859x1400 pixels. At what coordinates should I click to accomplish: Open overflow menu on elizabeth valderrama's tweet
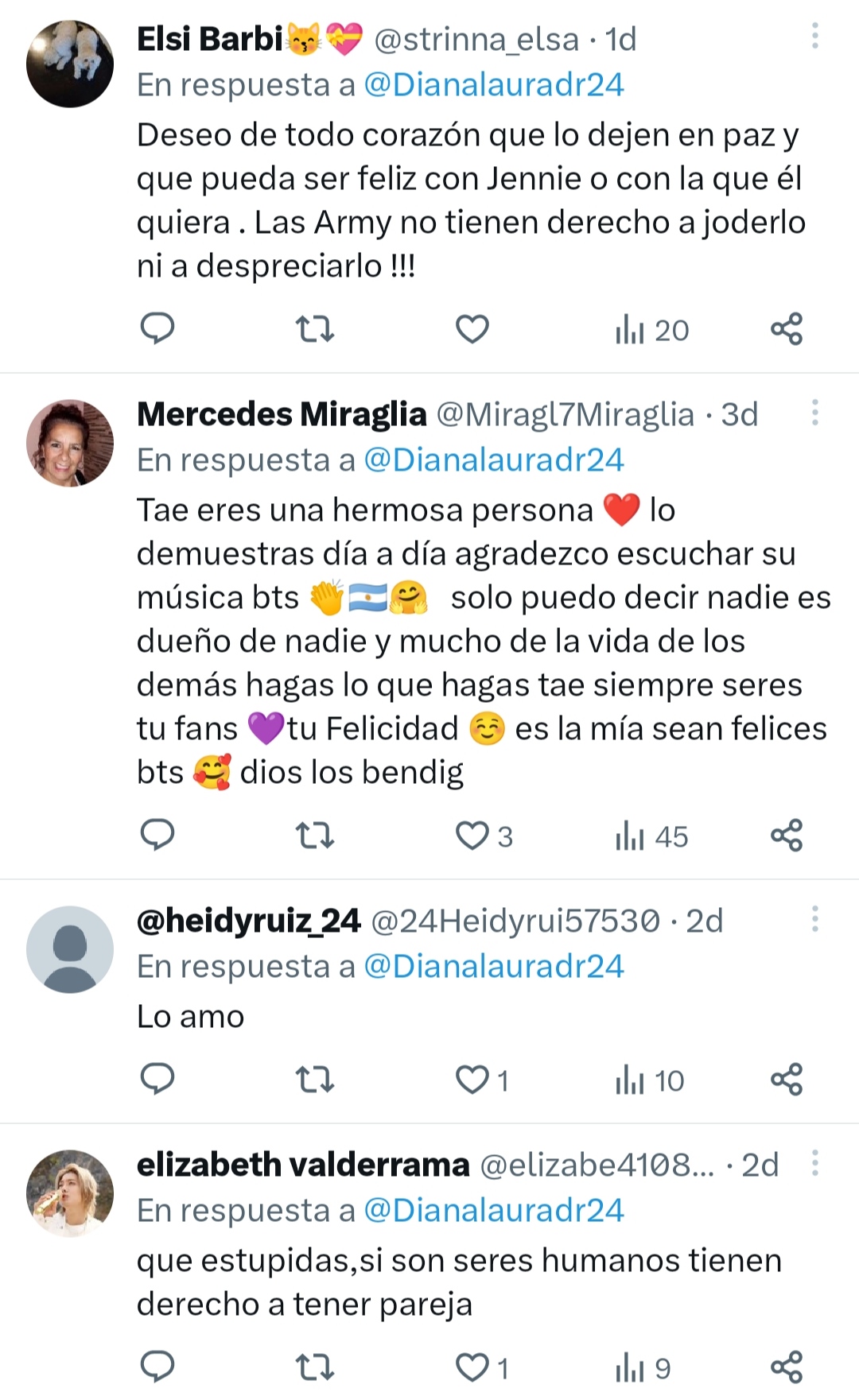point(815,1162)
